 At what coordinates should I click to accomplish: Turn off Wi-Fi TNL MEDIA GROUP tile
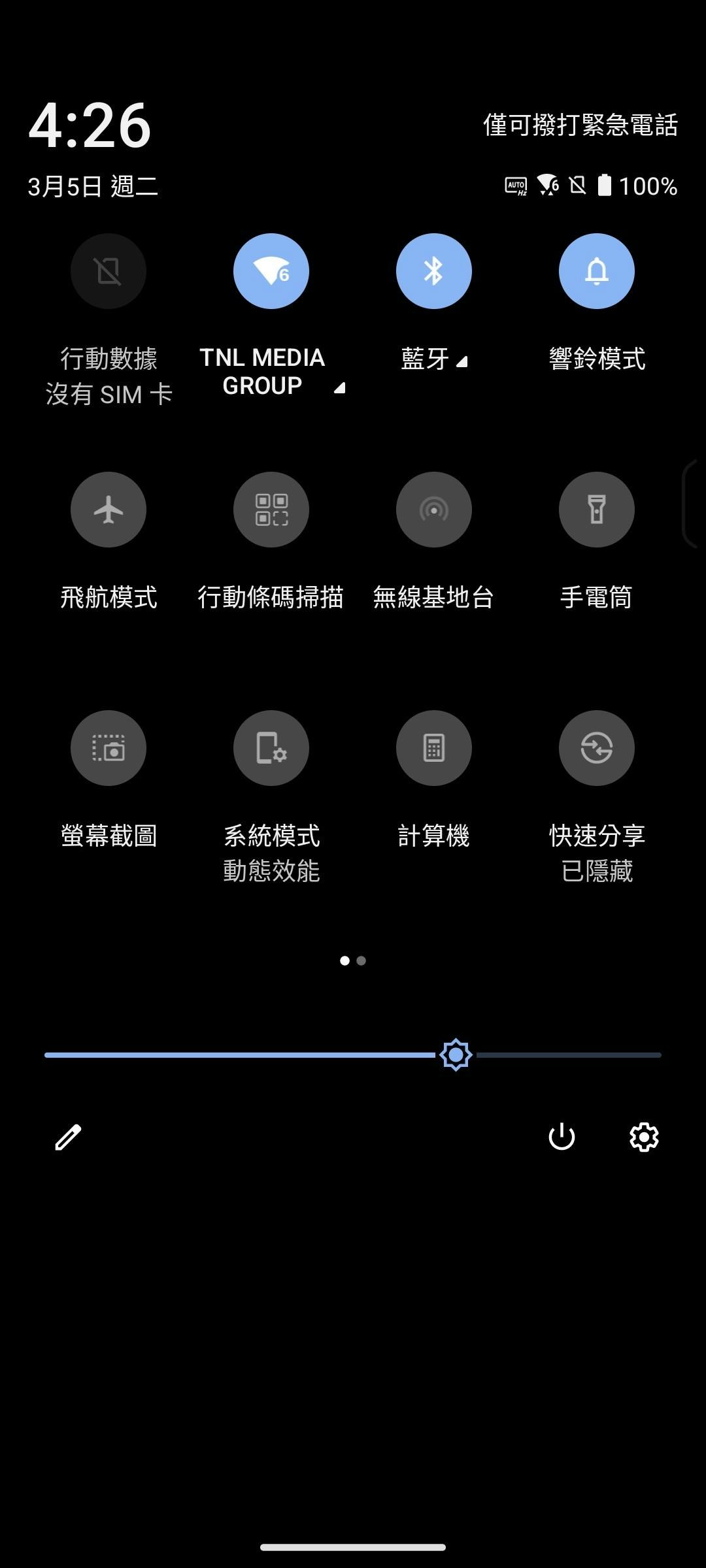271,270
